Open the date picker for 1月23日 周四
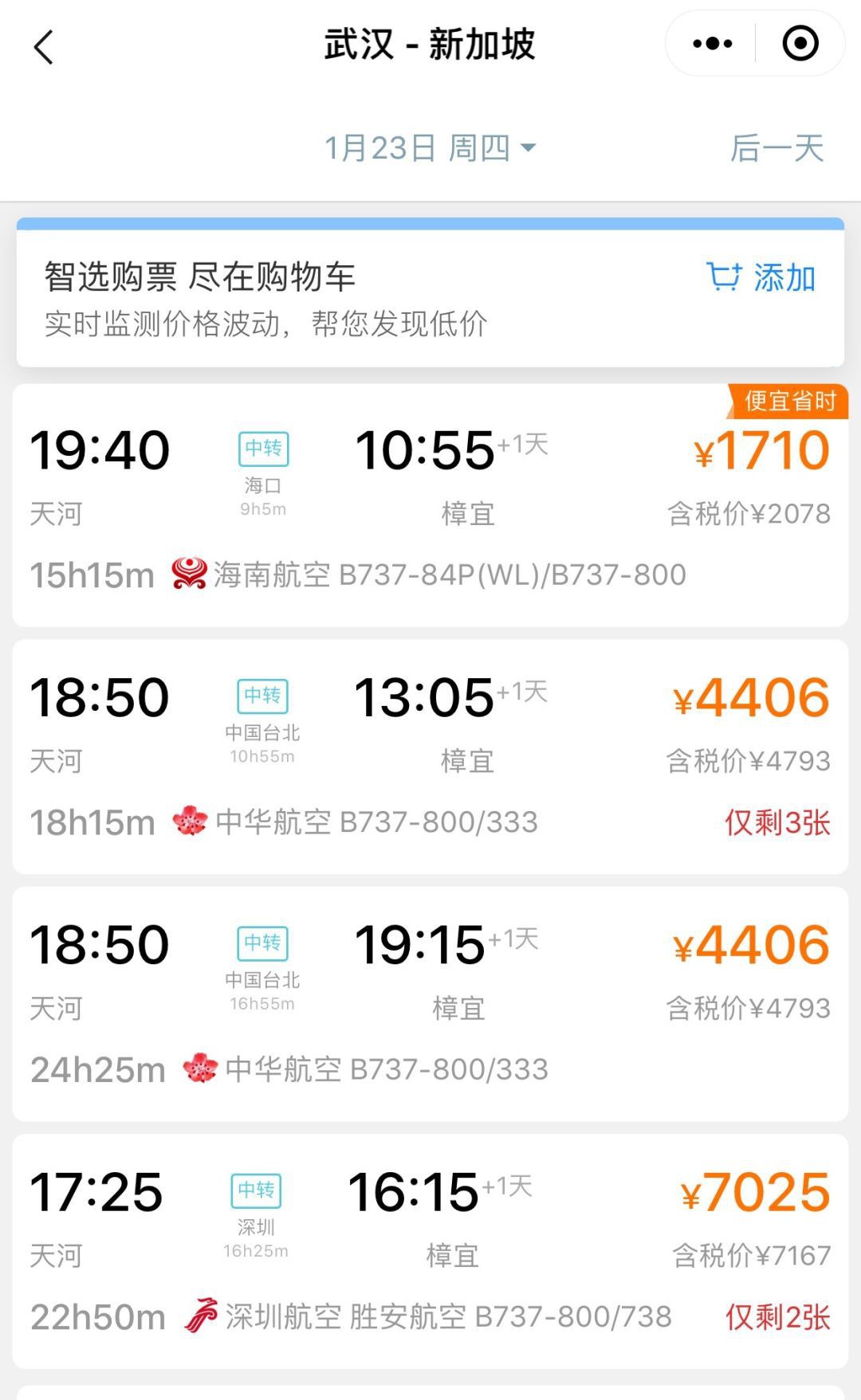Screen dimensions: 861x1400 coord(431,147)
